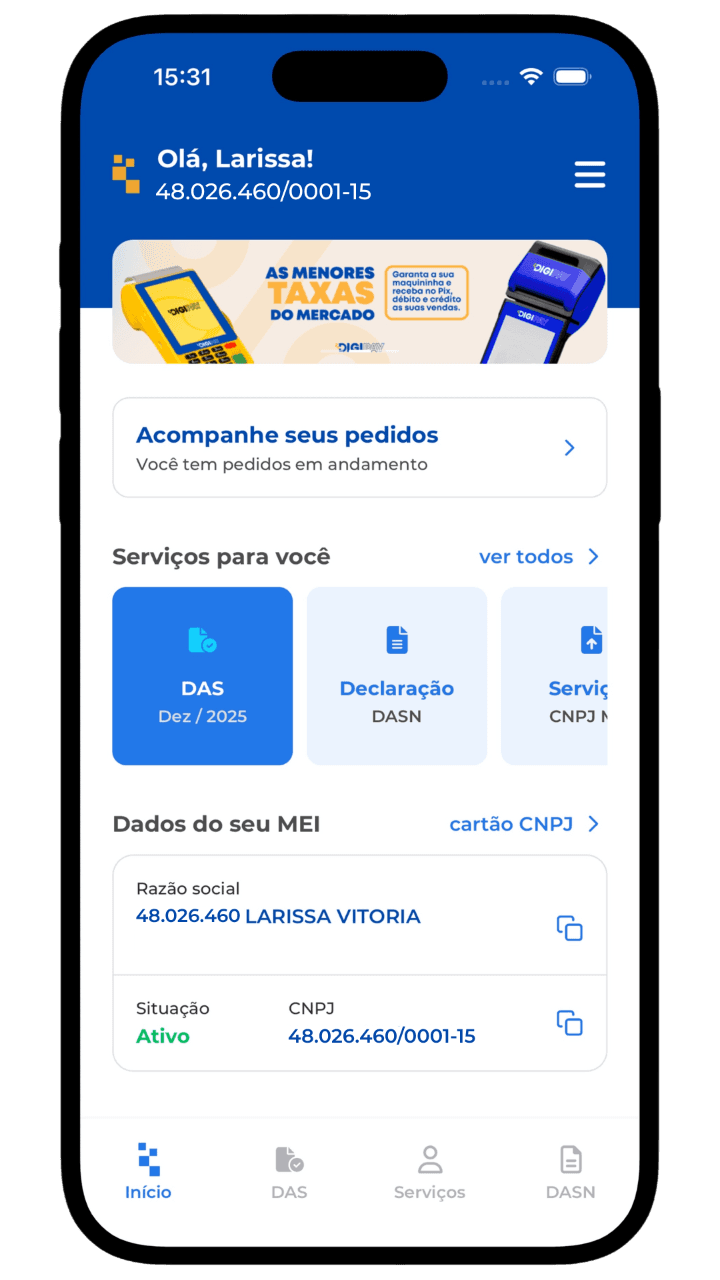Click the Declaração DASN file icon
This screenshot has width=720, height=1280.
pyautogui.click(x=396, y=639)
